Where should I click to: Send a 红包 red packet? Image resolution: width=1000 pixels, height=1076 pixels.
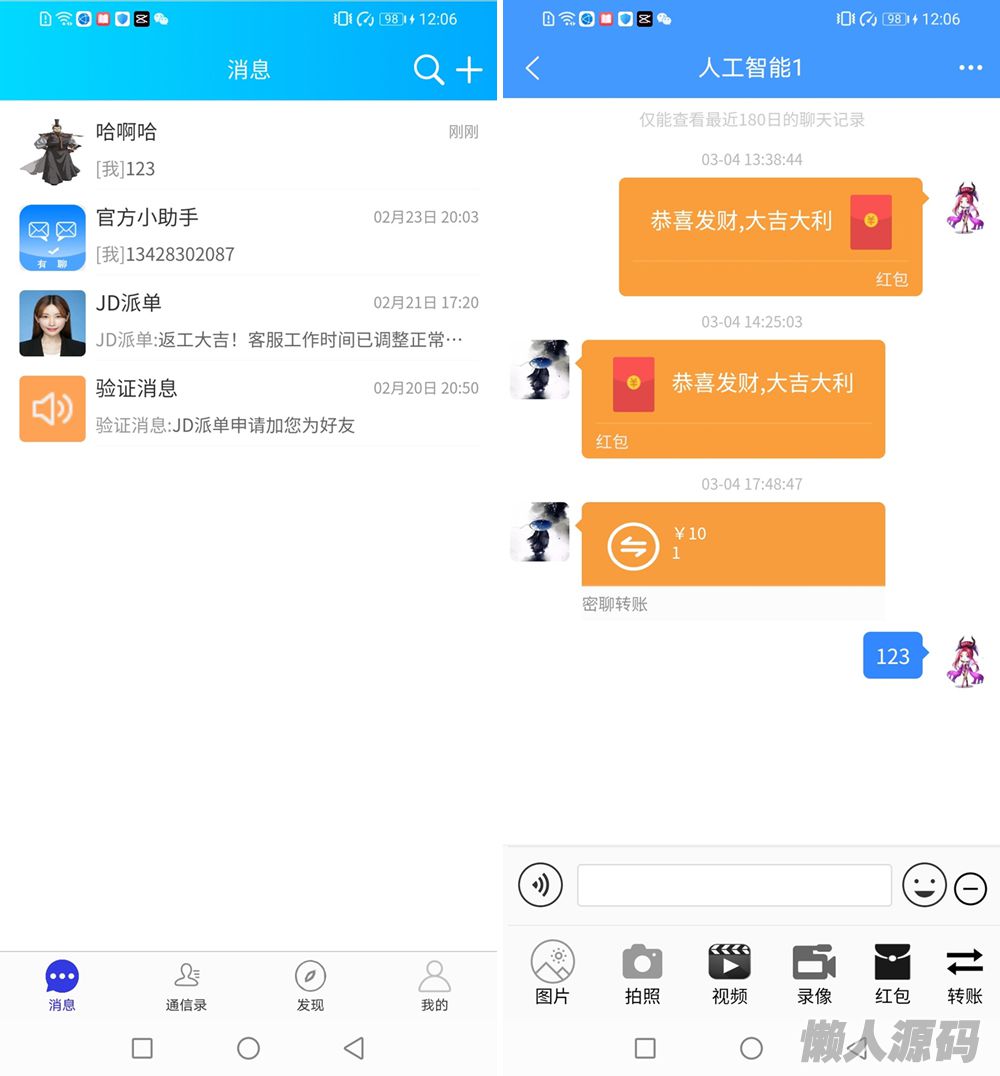tap(892, 972)
